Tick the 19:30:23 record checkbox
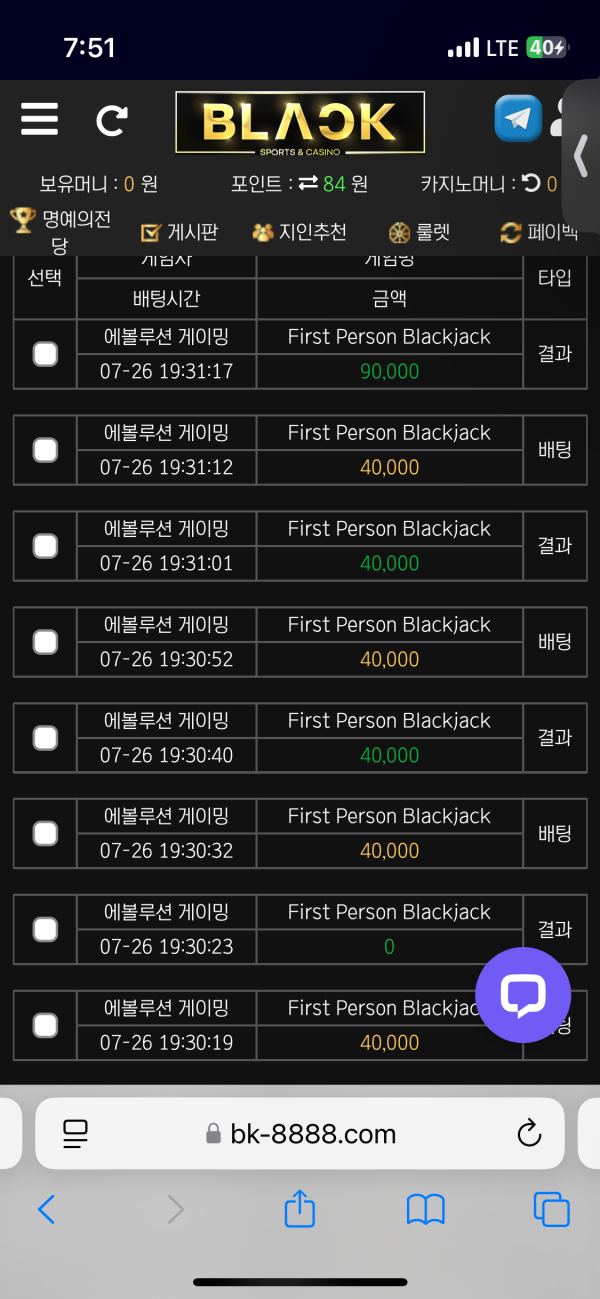The image size is (600, 1299). 45,930
